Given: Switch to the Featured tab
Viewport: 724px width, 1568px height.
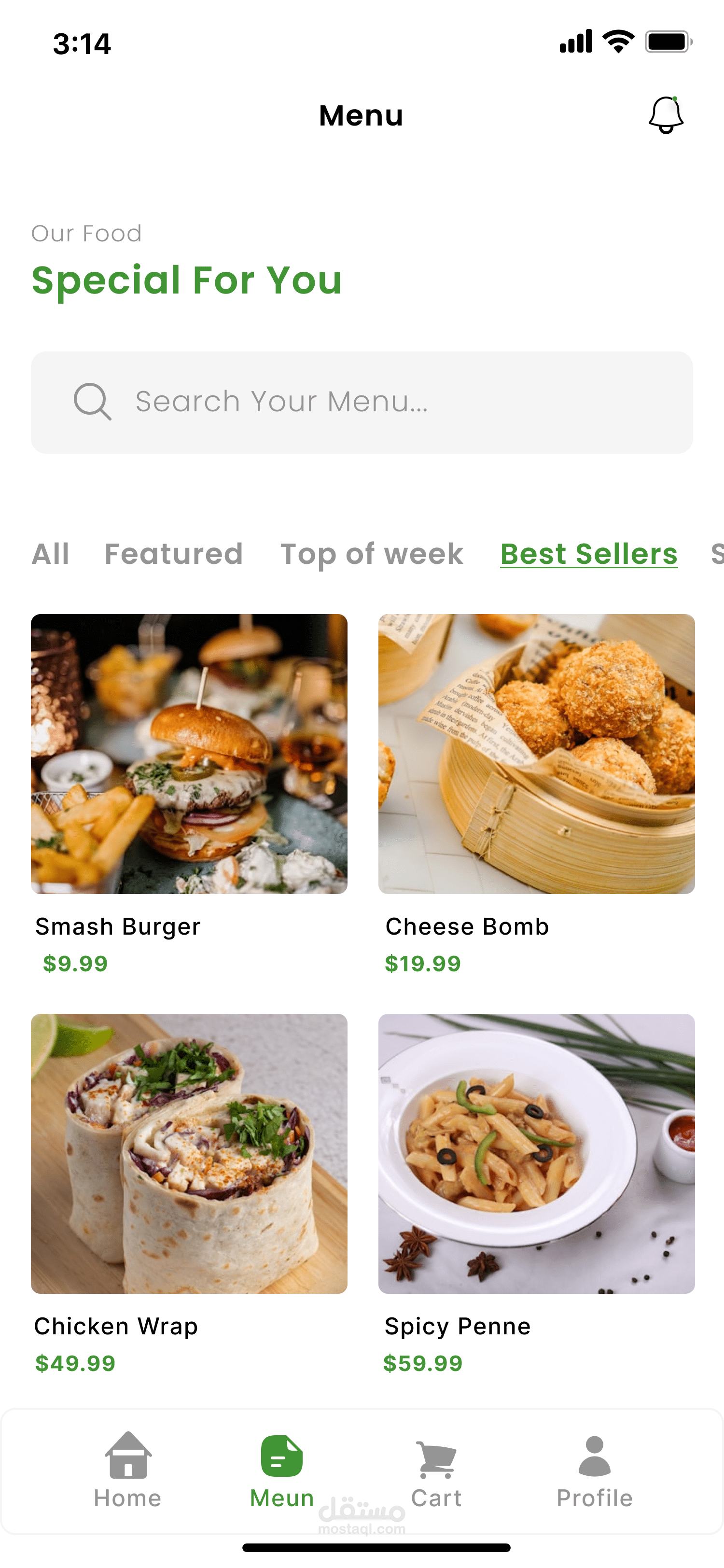Looking at the screenshot, I should pyautogui.click(x=173, y=554).
